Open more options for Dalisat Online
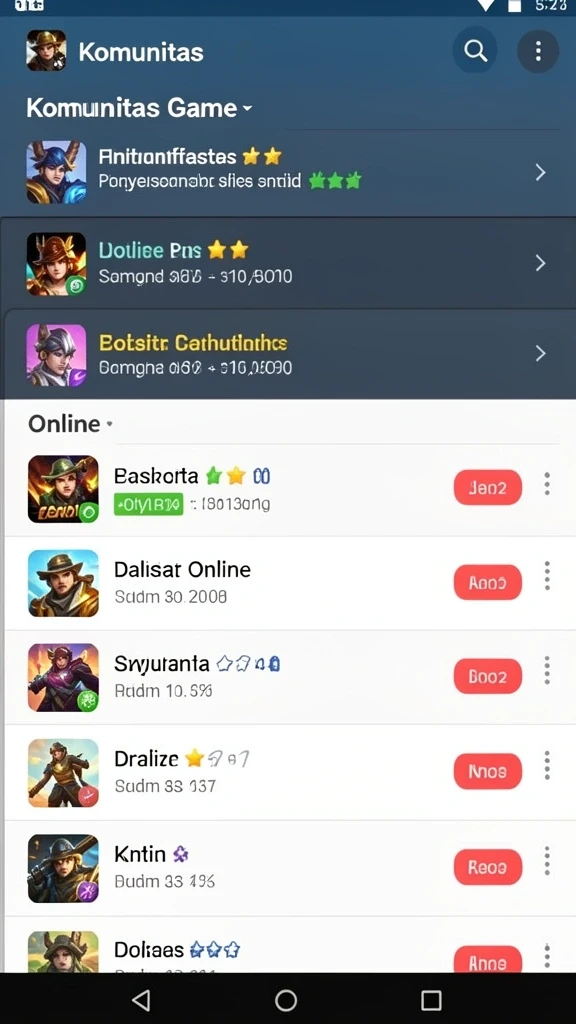576x1024 pixels. pyautogui.click(x=547, y=576)
